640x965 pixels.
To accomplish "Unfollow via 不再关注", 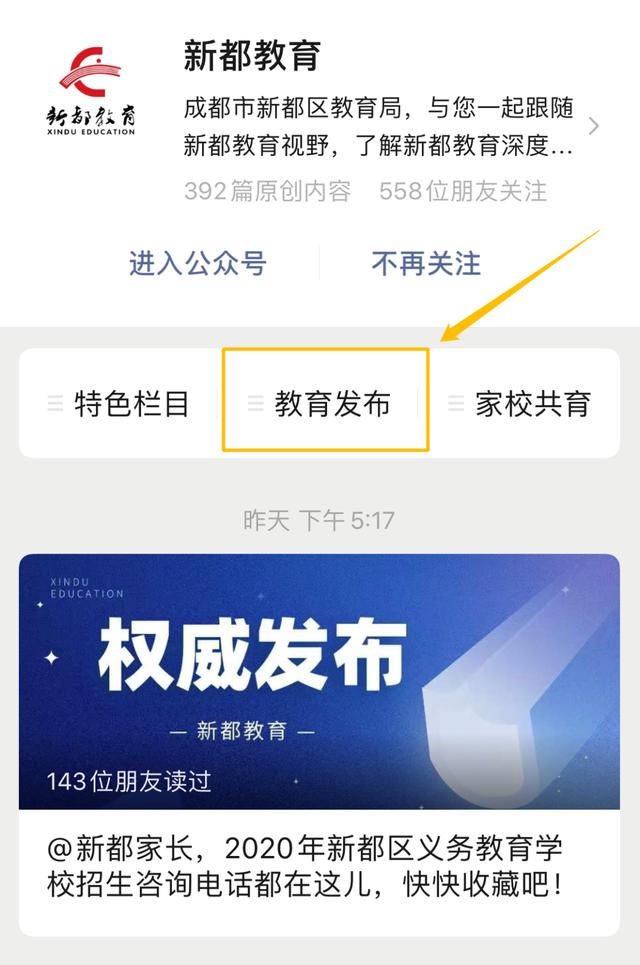I will 426,264.
